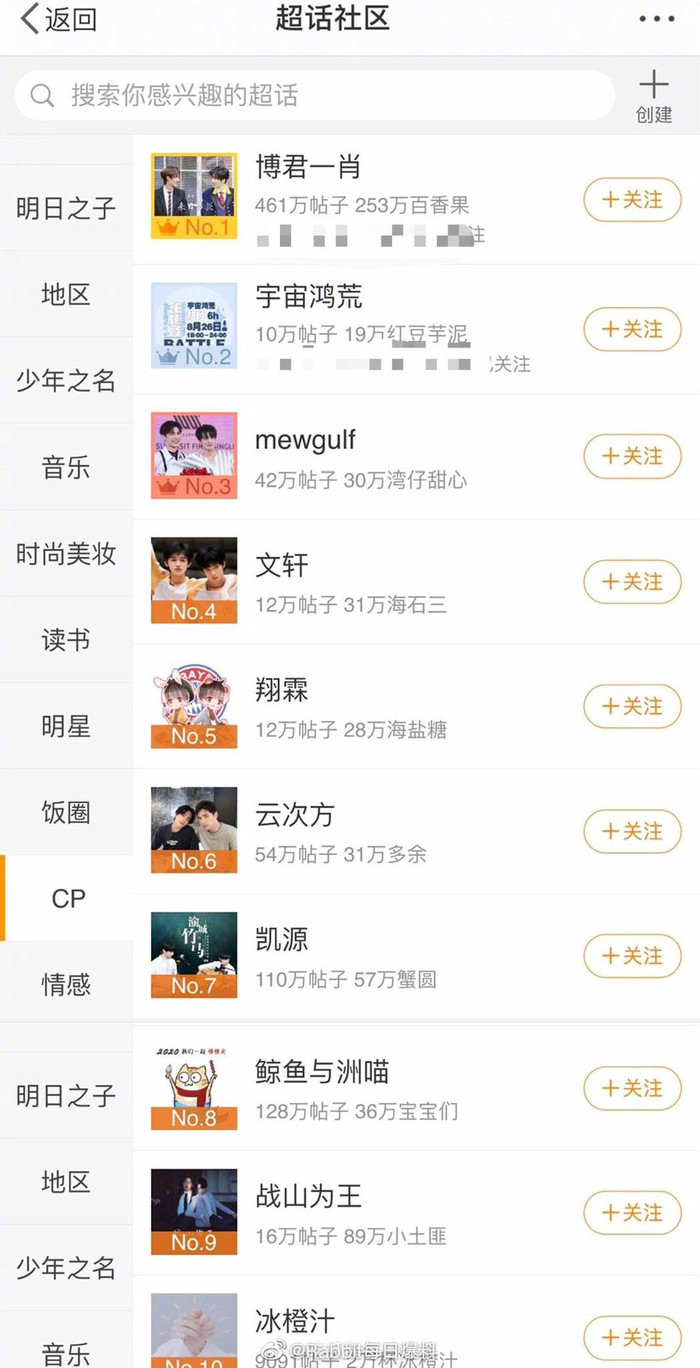The width and height of the screenshot is (700, 1368).
Task: Tap 关注 next to mewgulf
Action: coord(632,456)
